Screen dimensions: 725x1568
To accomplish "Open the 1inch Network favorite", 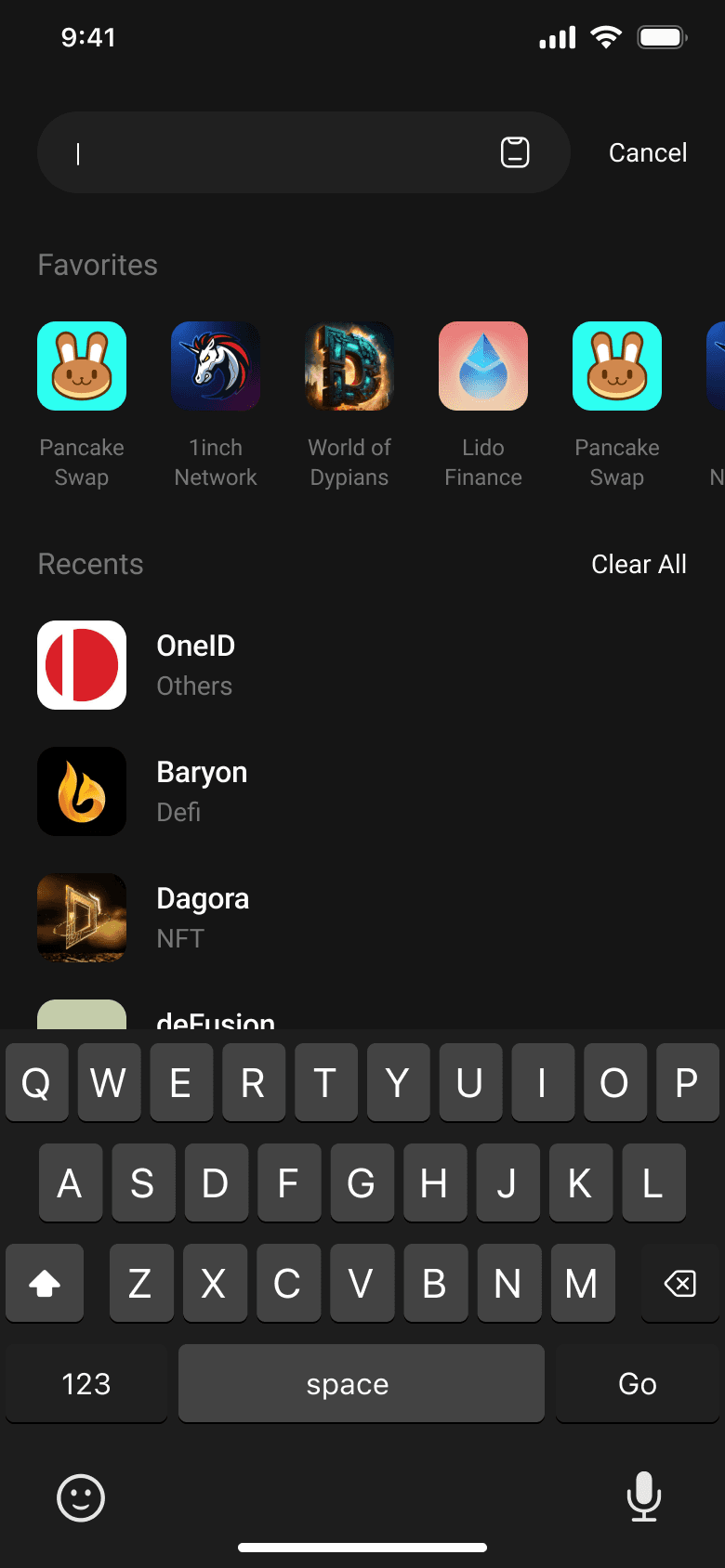I will tap(216, 366).
